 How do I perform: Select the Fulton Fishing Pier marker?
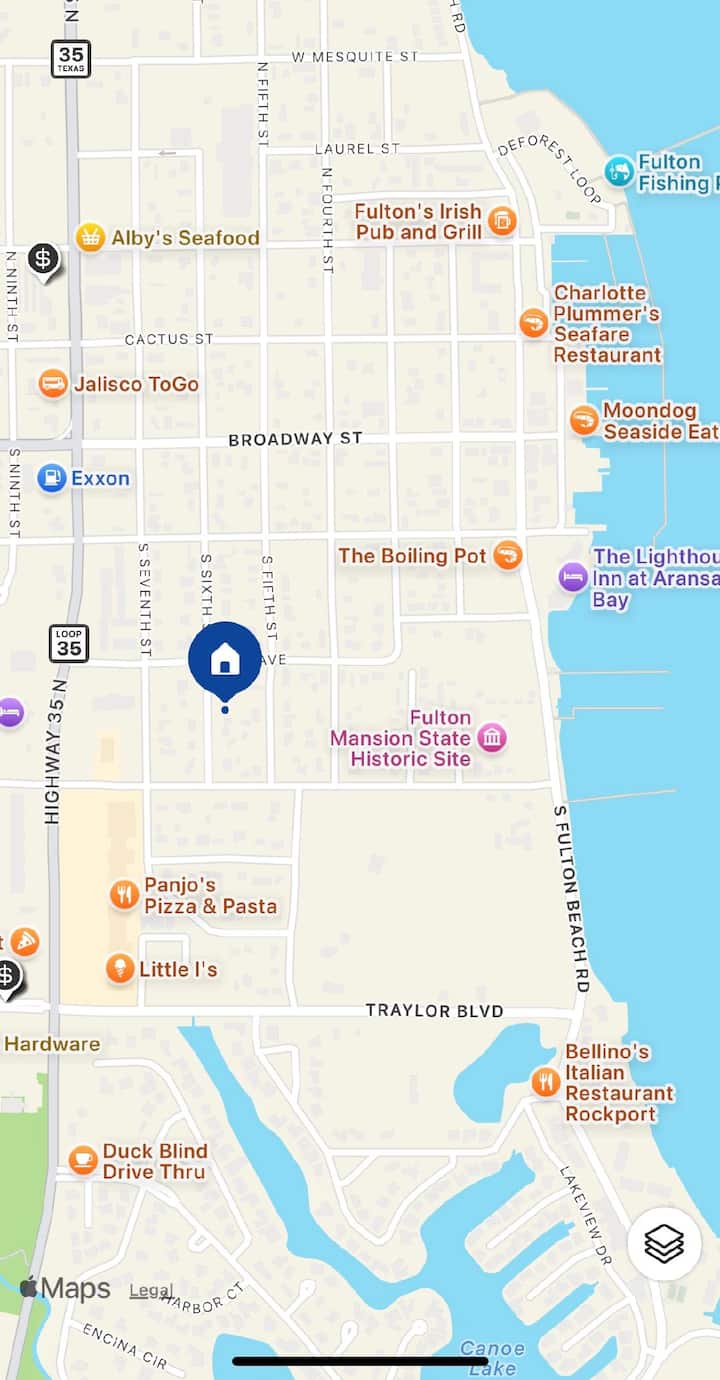(x=619, y=171)
